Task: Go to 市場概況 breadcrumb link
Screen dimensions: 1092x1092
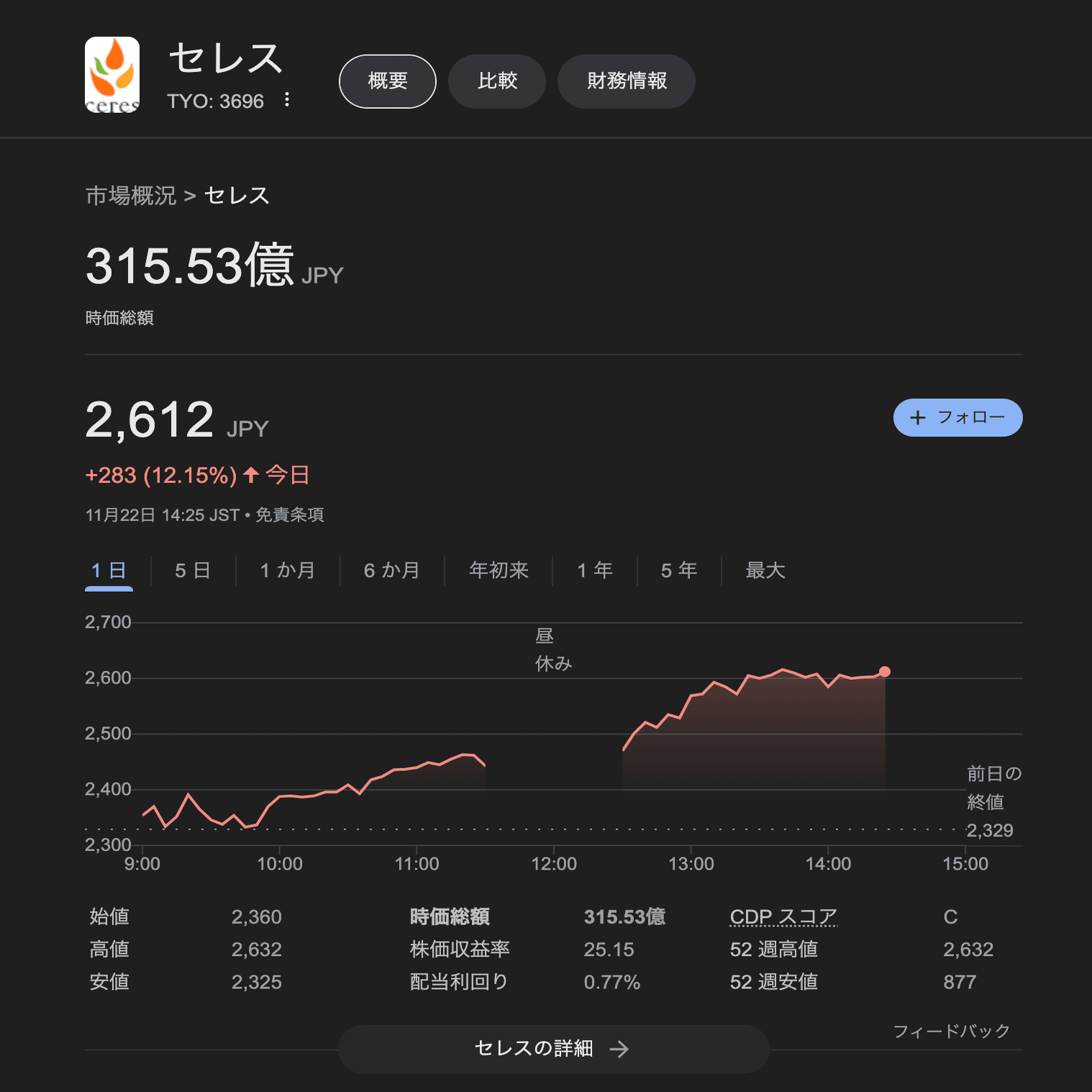Action: coord(131,196)
